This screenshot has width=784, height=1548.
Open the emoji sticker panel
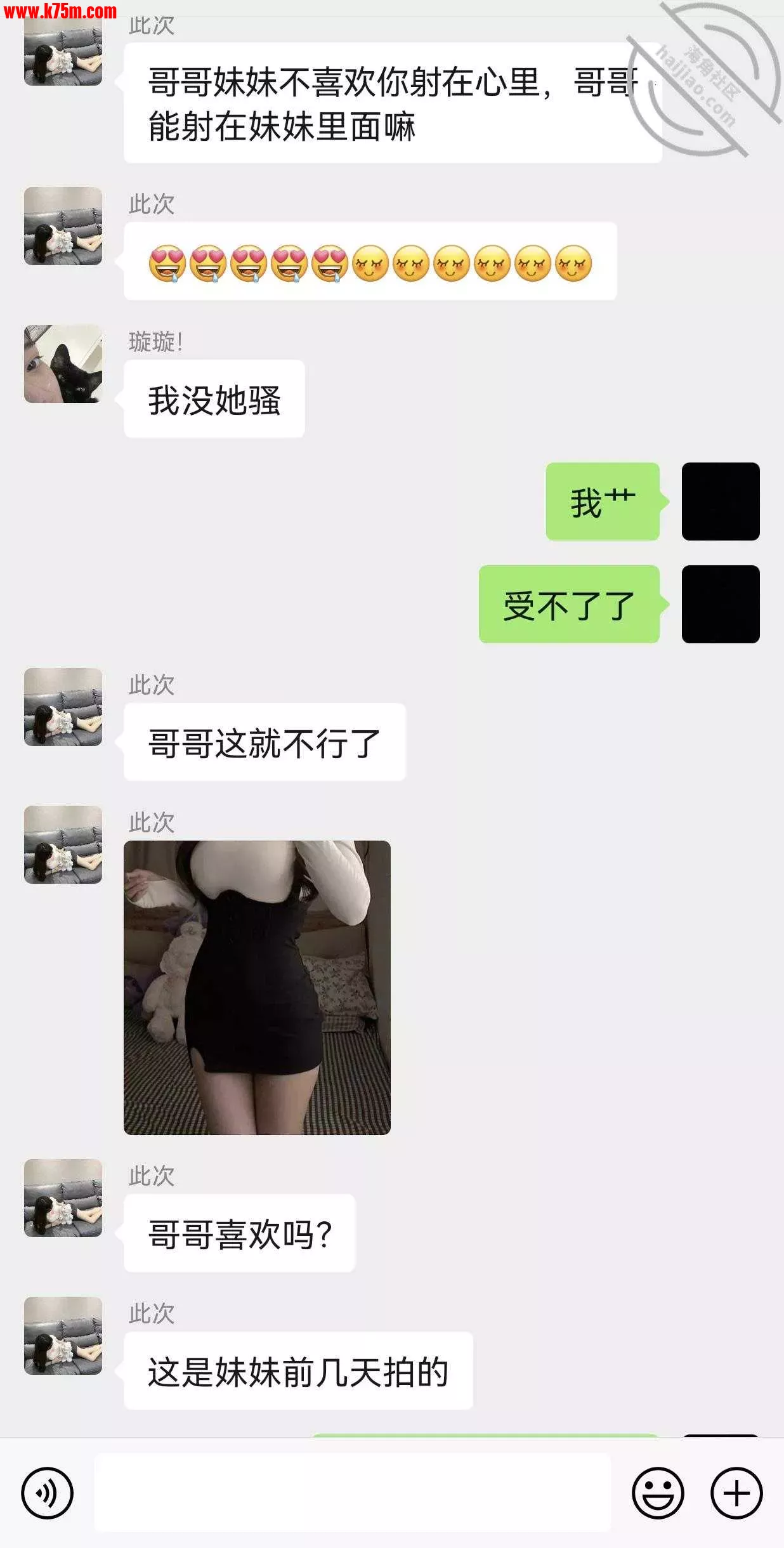pos(658,1493)
